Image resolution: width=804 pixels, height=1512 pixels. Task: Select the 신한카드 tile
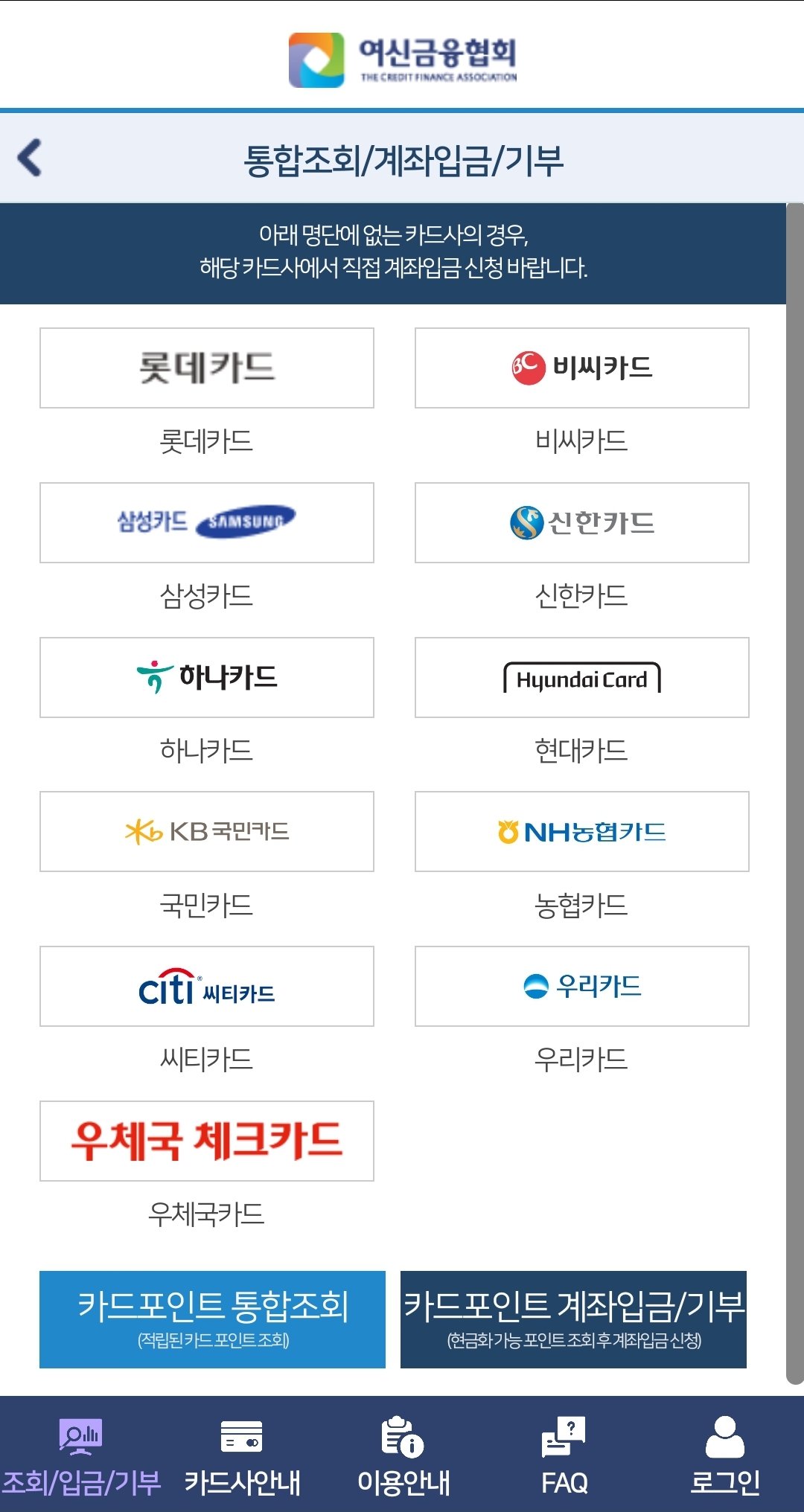click(x=581, y=522)
